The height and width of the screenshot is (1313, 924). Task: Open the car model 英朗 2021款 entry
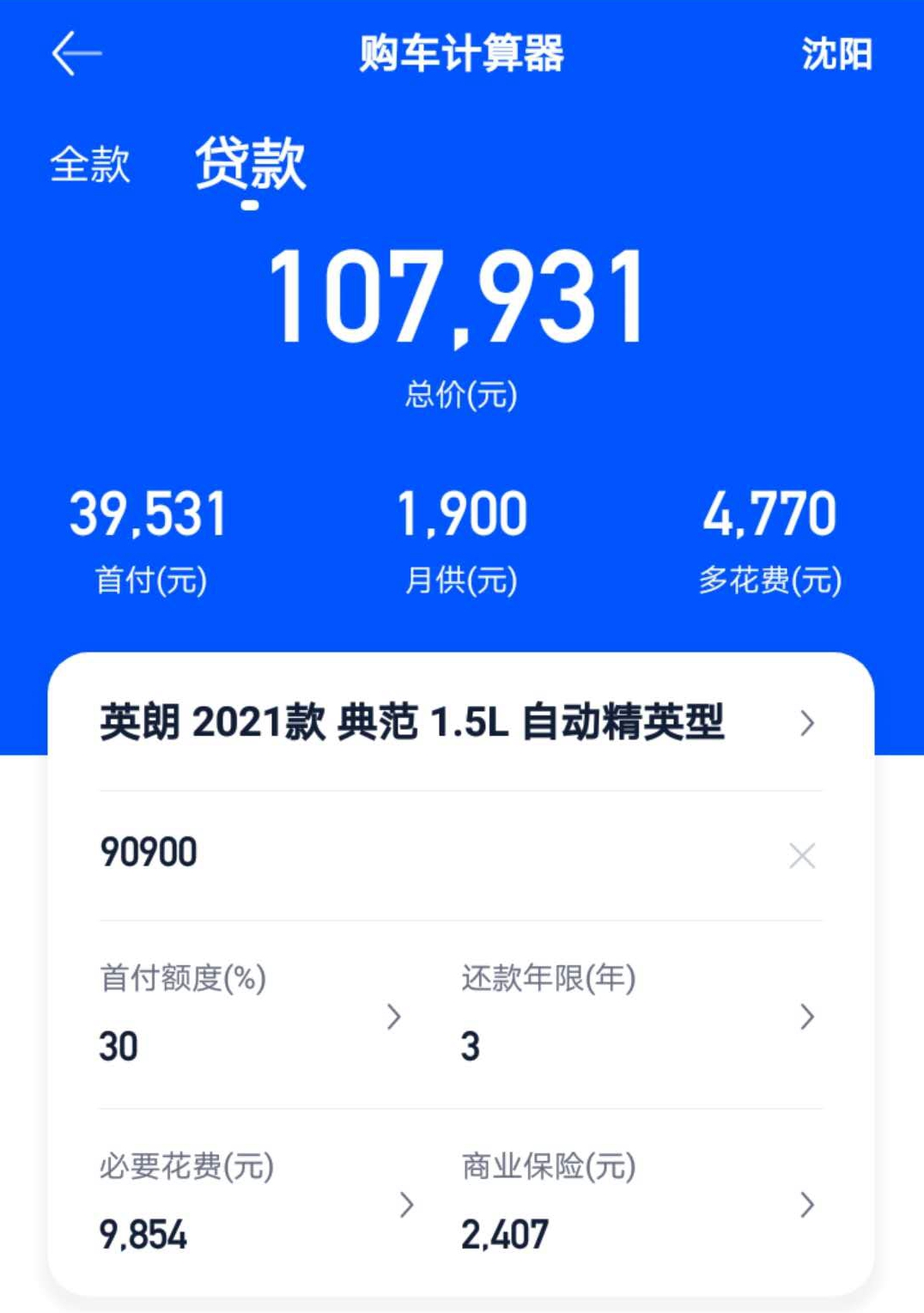(412, 724)
